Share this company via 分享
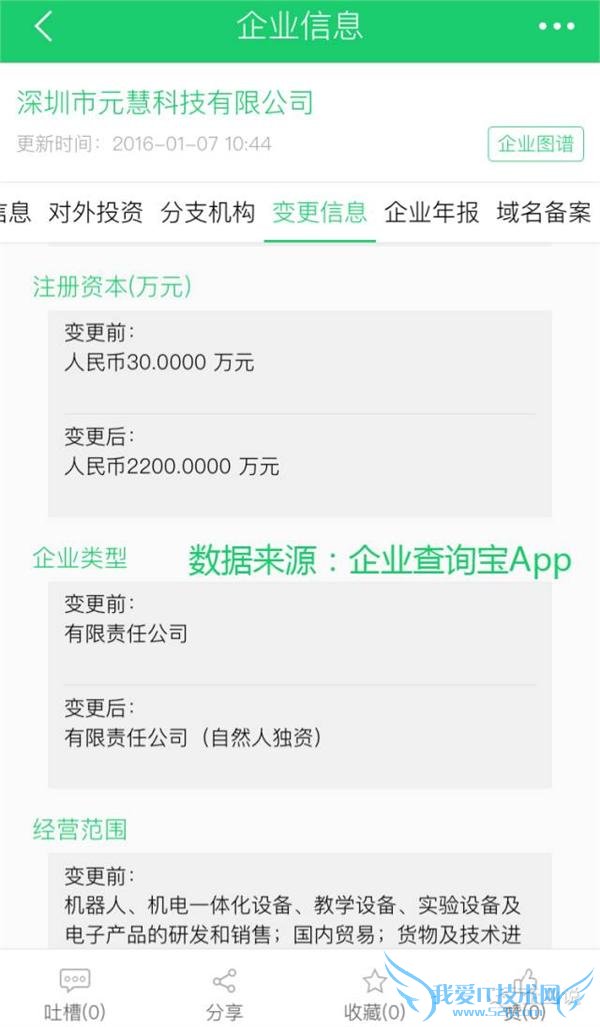The width and height of the screenshot is (600, 1027). [x=224, y=994]
